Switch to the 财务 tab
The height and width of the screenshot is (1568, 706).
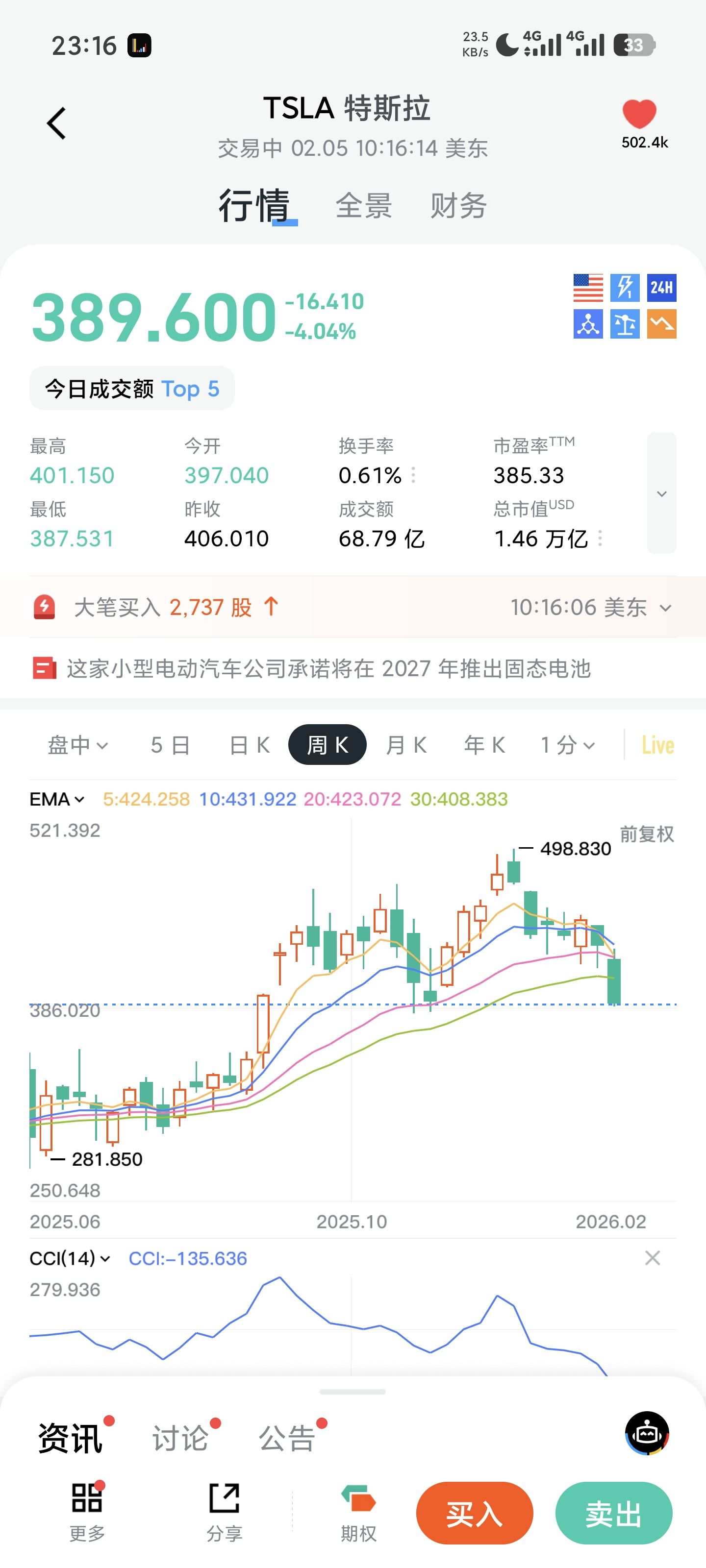tap(458, 206)
